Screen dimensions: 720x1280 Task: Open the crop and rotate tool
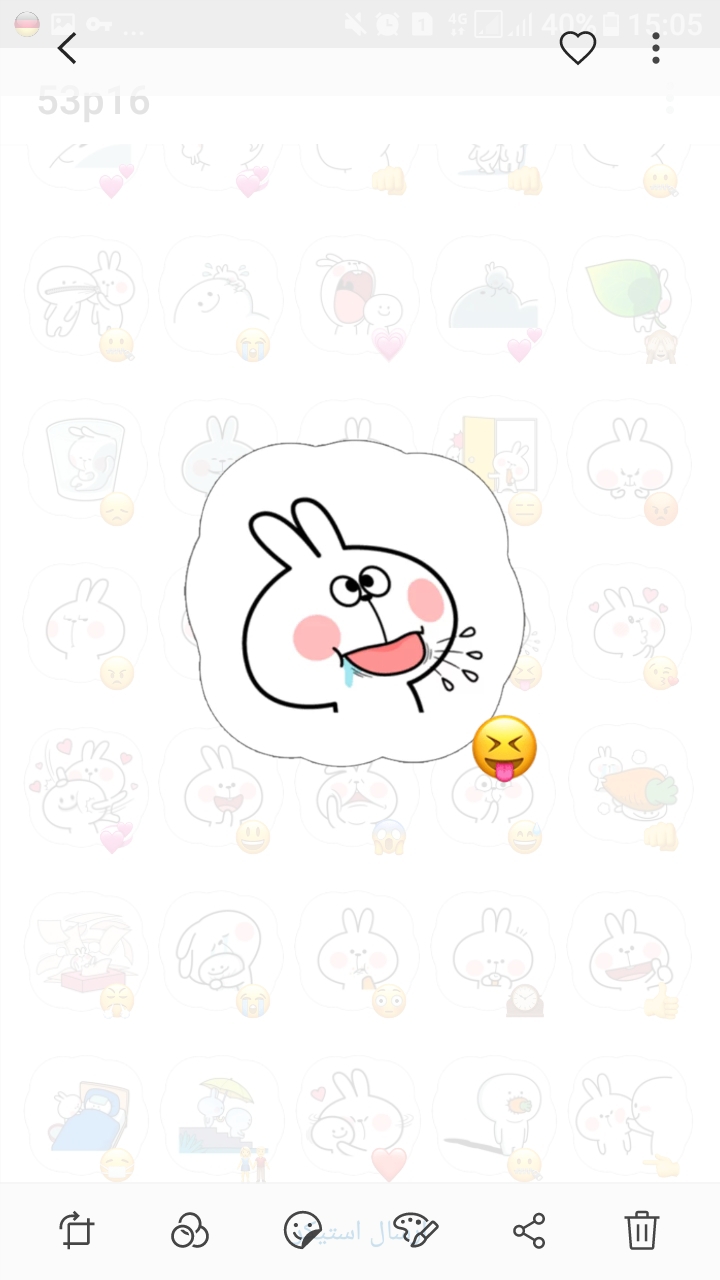(x=76, y=1230)
